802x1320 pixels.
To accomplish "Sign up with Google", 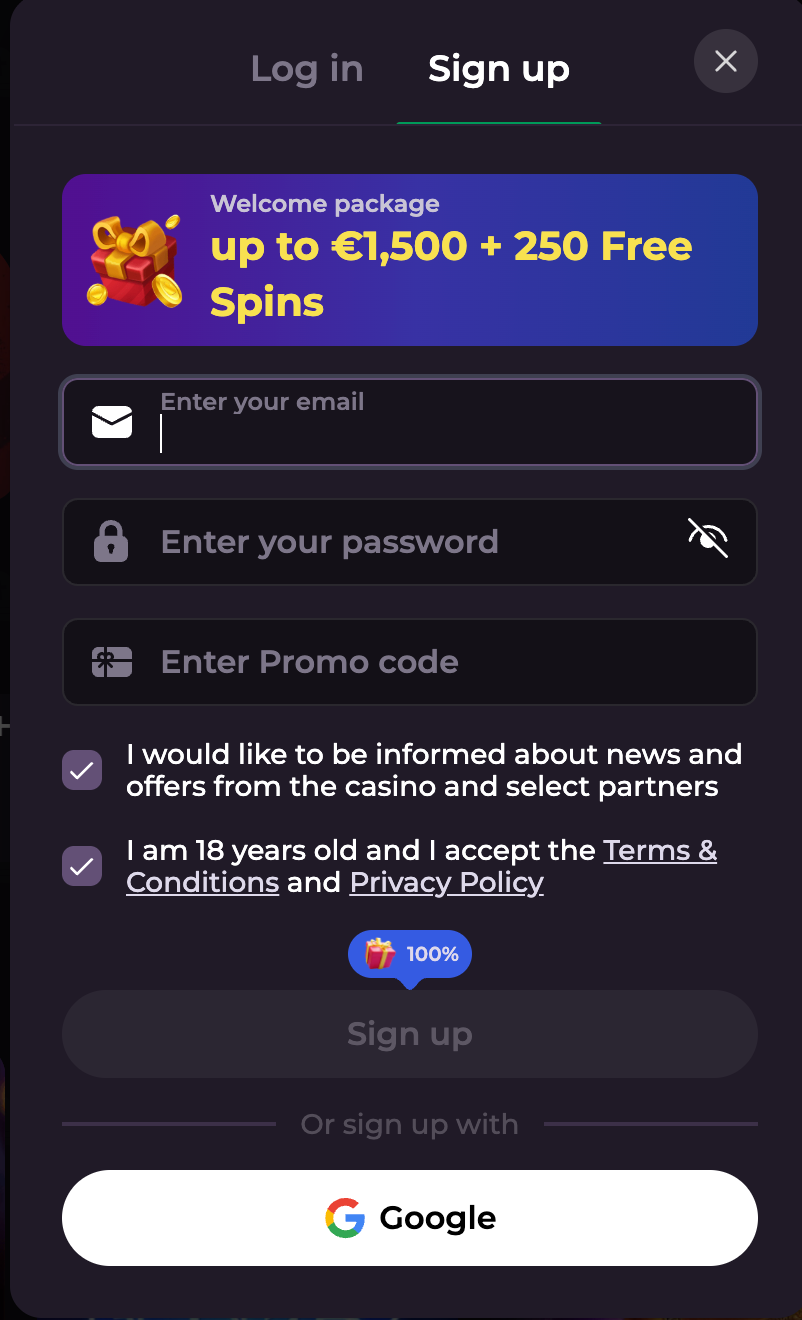I will (409, 1218).
